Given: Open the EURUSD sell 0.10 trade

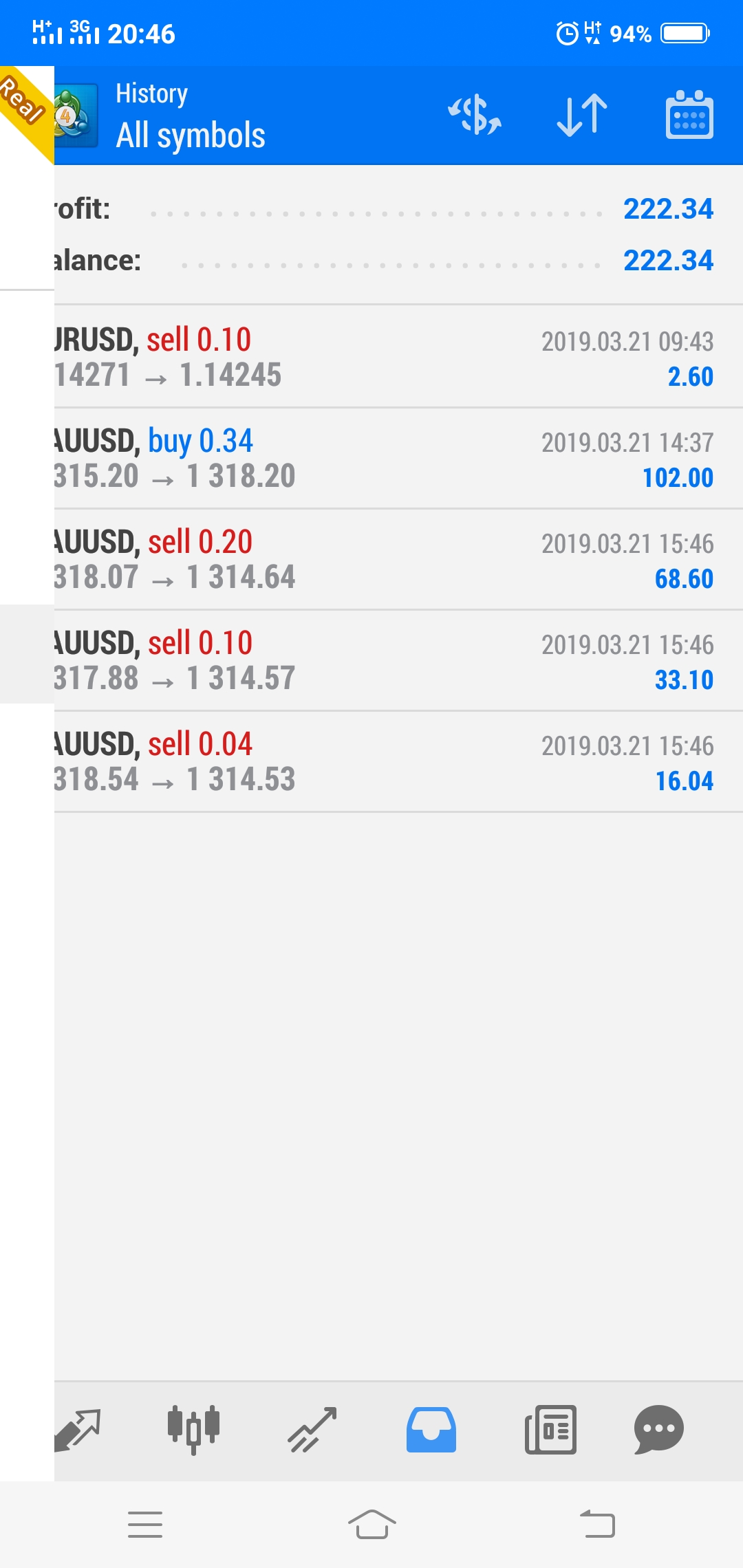Looking at the screenshot, I should [398, 357].
